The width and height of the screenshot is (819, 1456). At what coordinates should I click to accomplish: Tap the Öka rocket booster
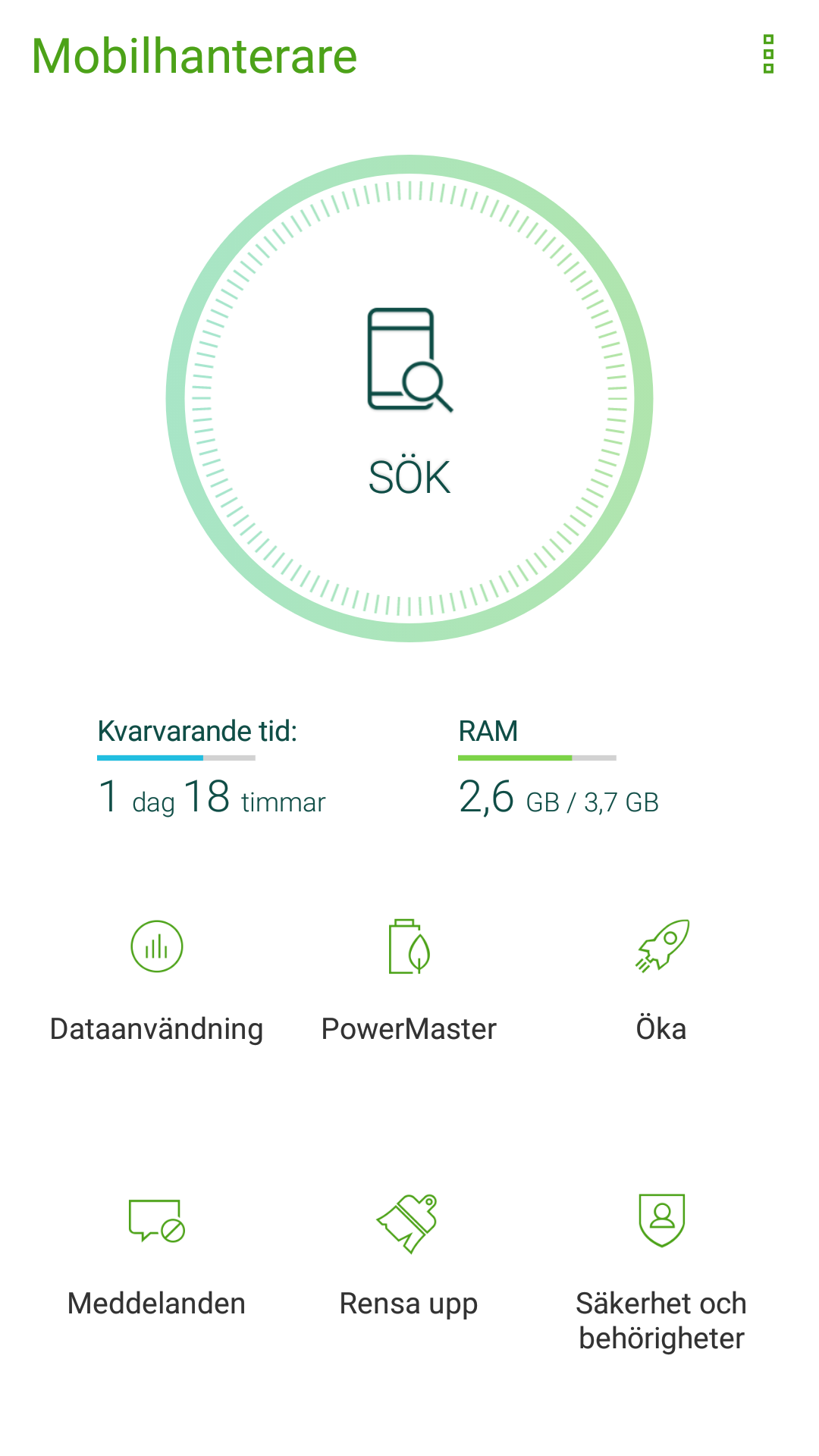[661, 978]
